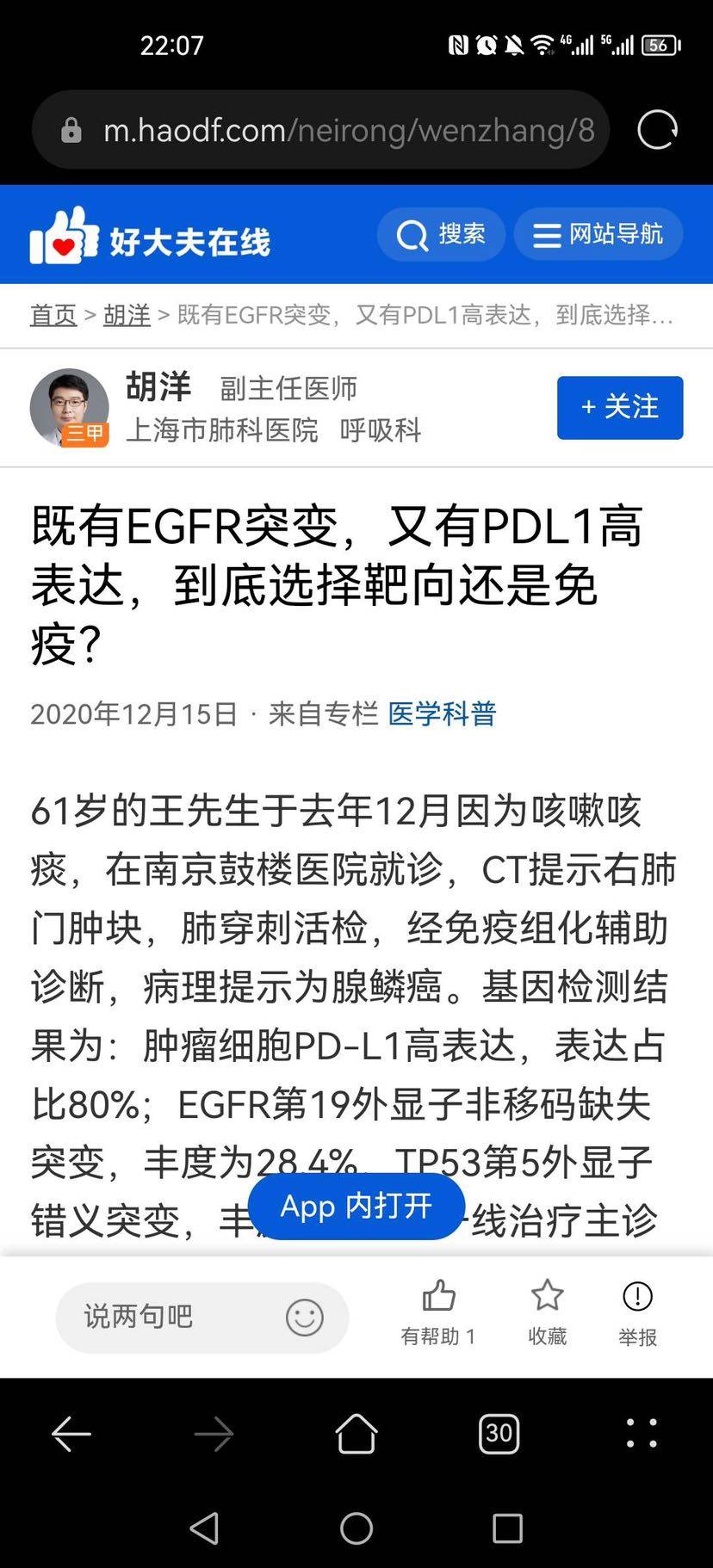713x1568 pixels.
Task: View doctor 胡洋's profile photo
Action: 69,408
